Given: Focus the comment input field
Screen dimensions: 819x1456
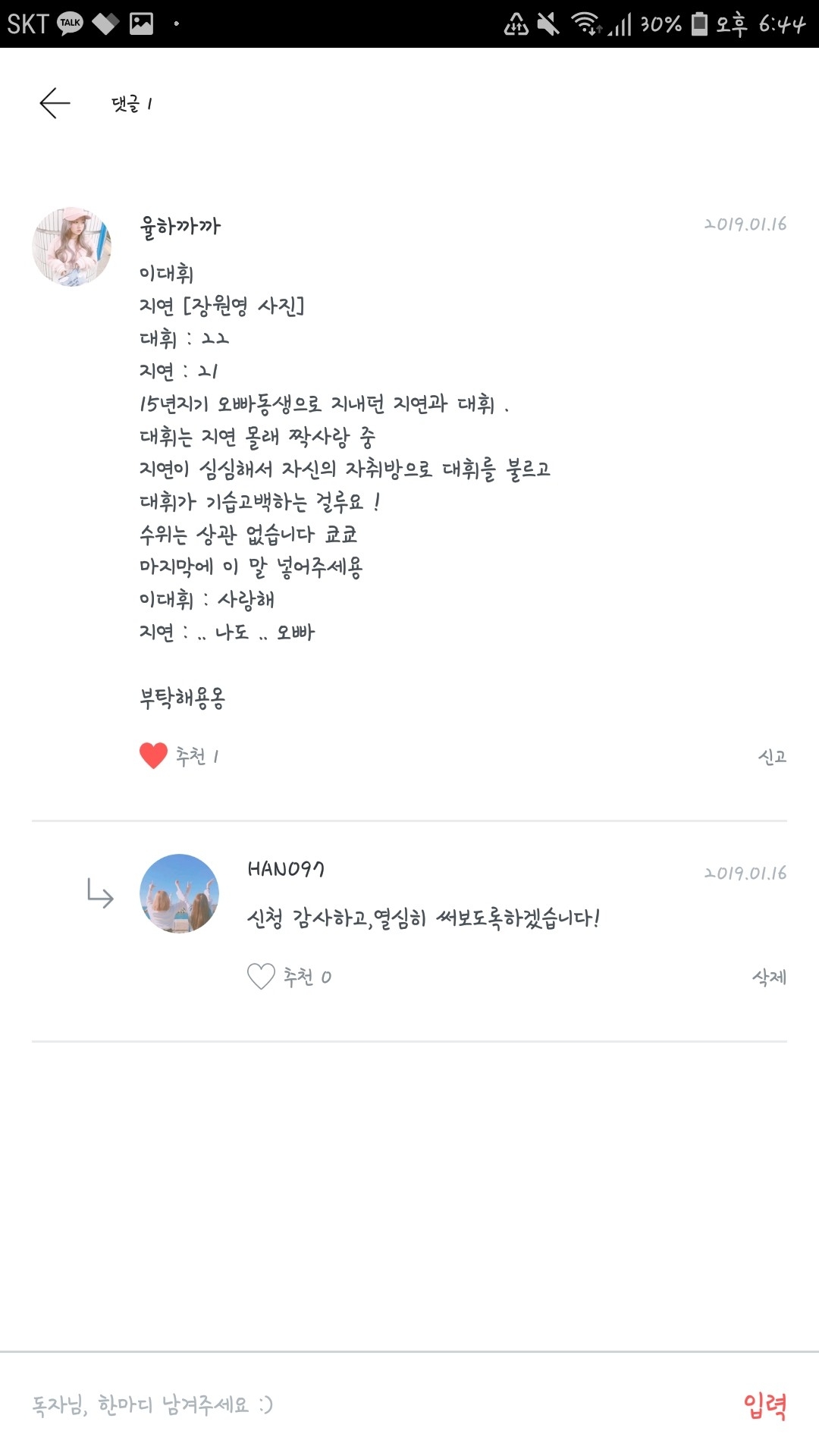Looking at the screenshot, I should tap(364, 1404).
